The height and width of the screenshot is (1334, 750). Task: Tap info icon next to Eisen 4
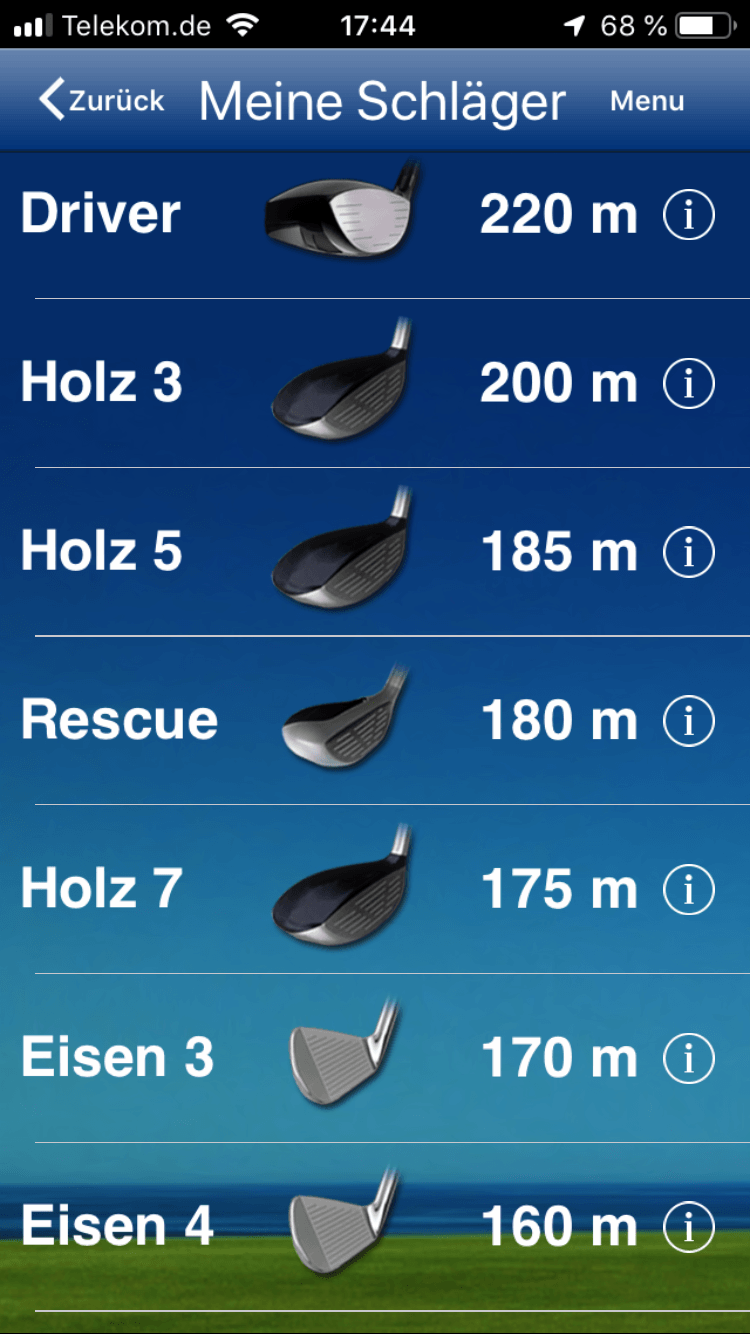689,1227
